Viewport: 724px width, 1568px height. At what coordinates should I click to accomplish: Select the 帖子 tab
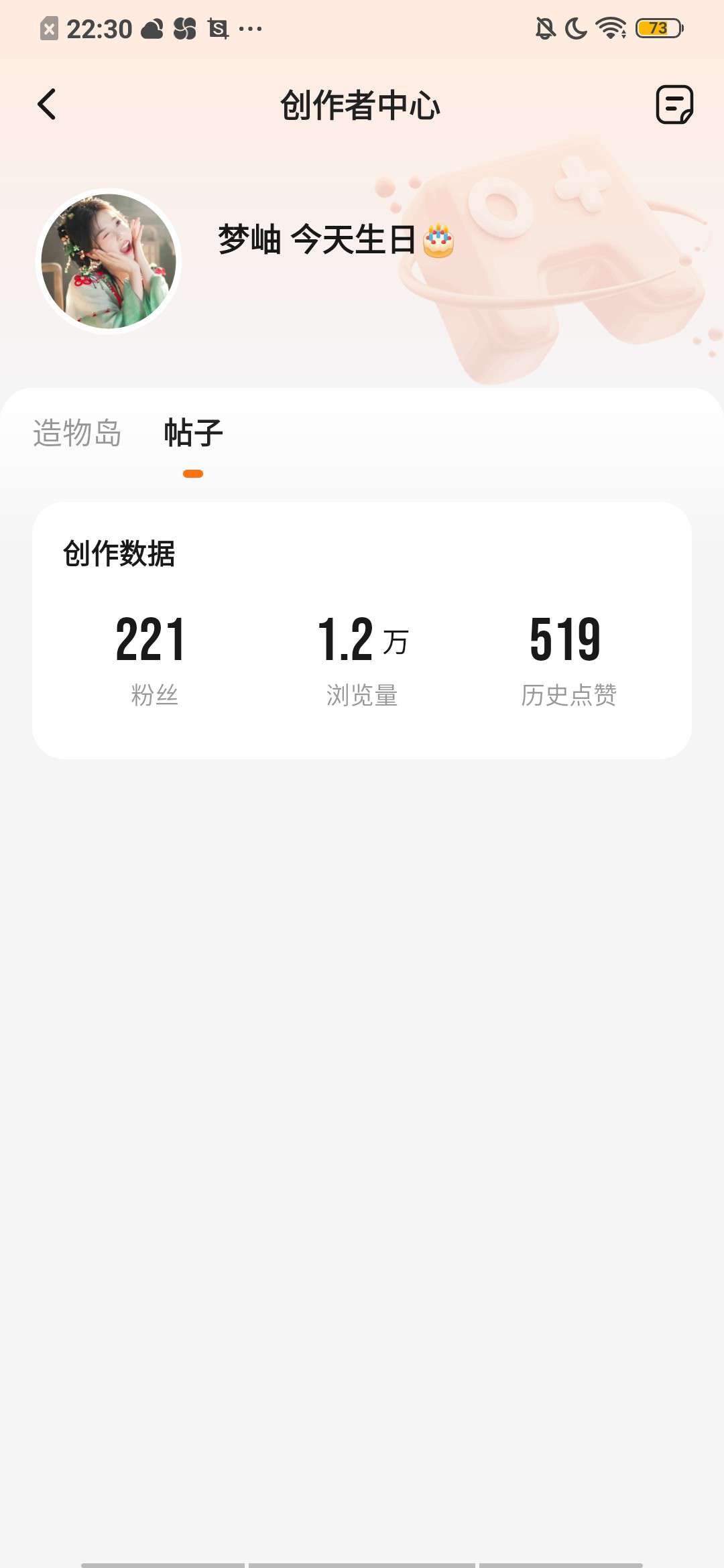(193, 433)
